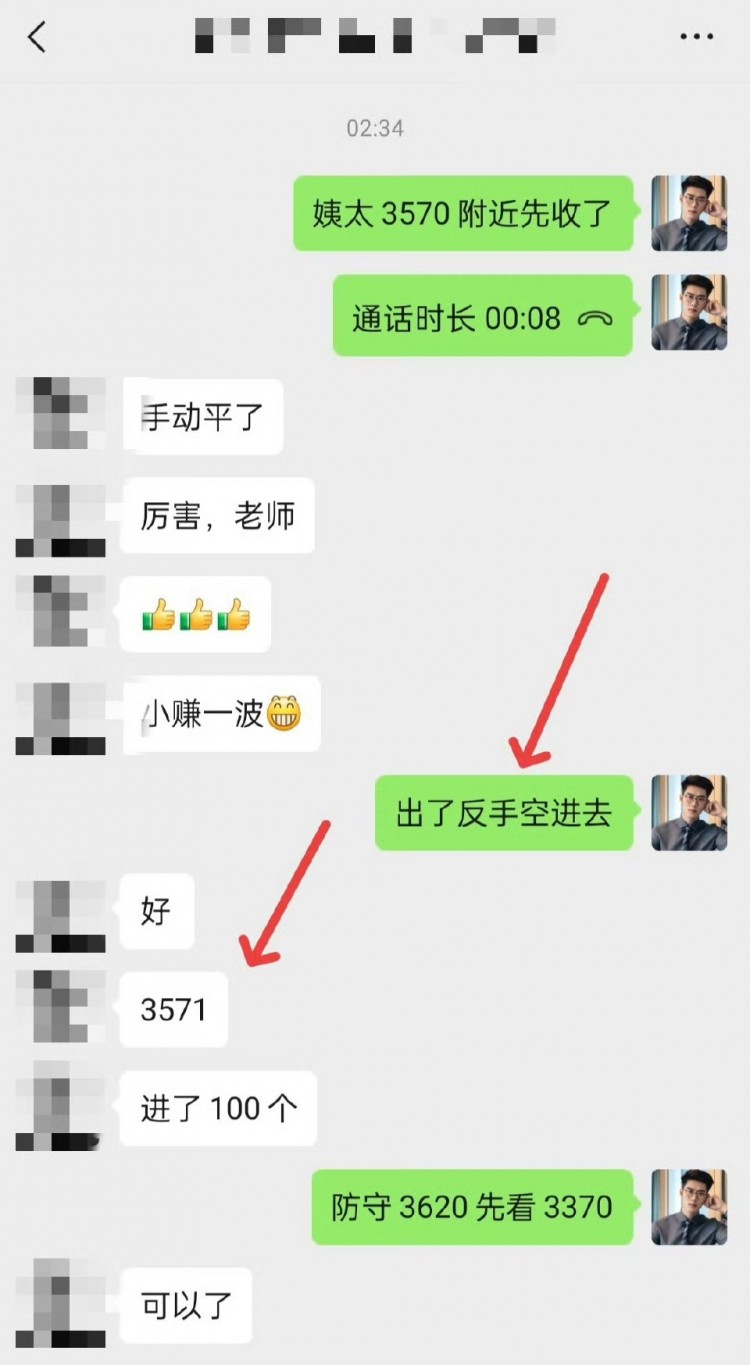Open sender's avatar beside 防守 3620 先看 3370
The height and width of the screenshot is (1365, 750).
point(689,1207)
